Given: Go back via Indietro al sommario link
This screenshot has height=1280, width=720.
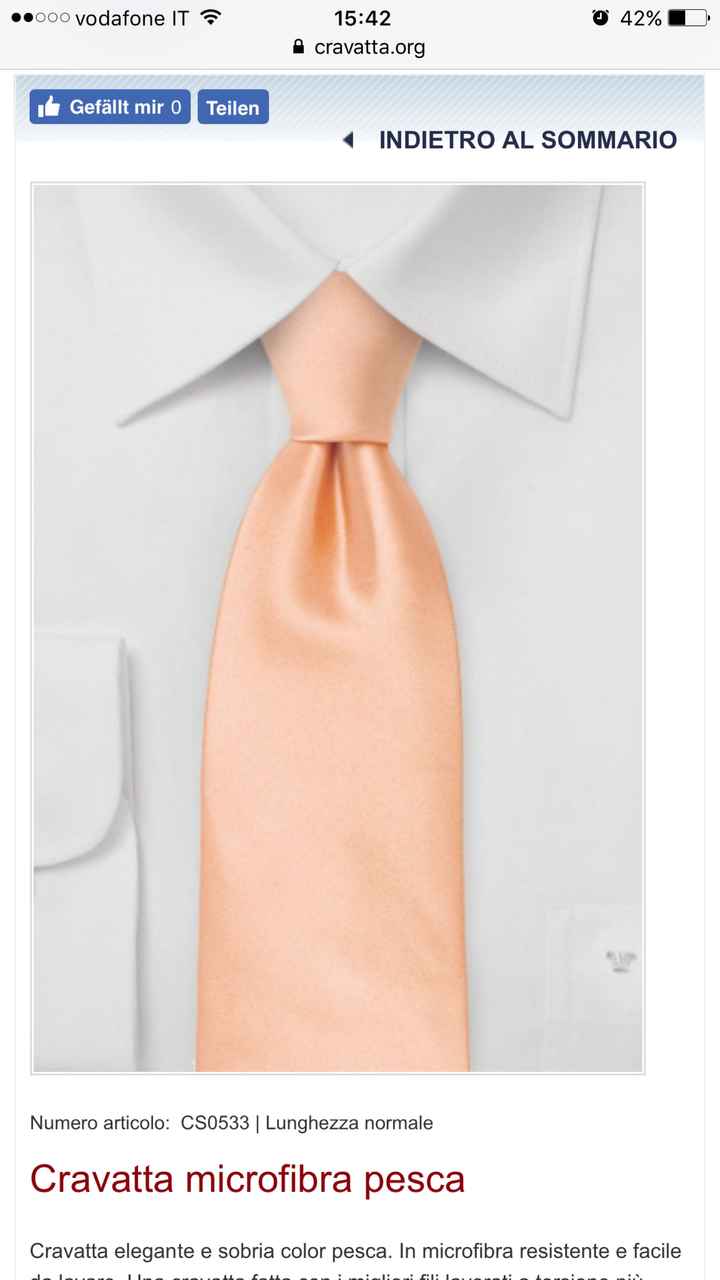Looking at the screenshot, I should pyautogui.click(x=526, y=140).
